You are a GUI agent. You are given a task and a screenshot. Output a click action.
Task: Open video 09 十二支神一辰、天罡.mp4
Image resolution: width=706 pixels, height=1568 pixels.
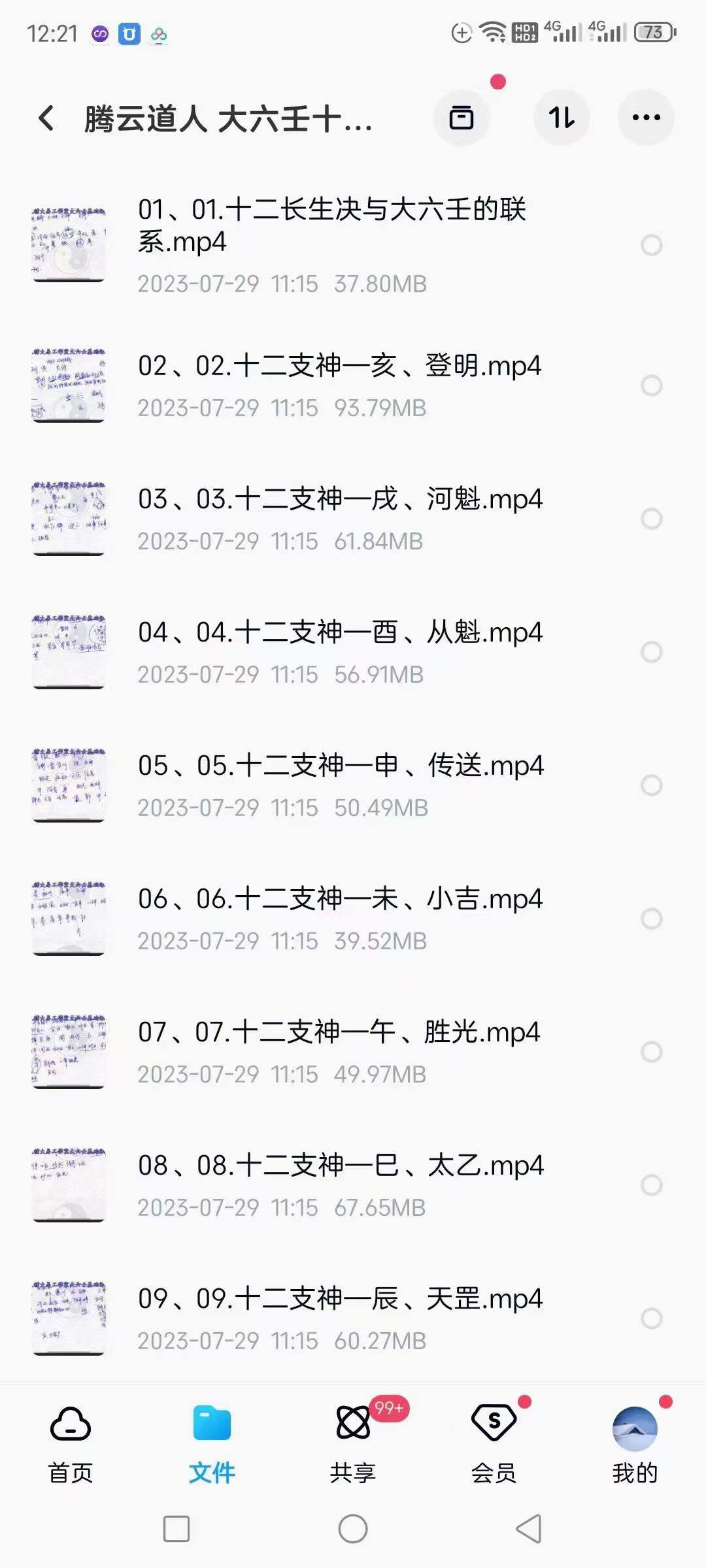tap(353, 1318)
